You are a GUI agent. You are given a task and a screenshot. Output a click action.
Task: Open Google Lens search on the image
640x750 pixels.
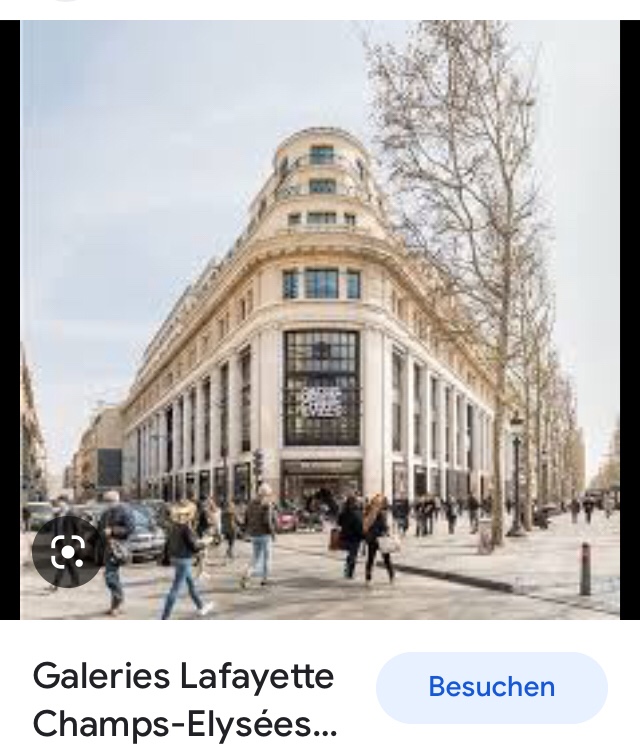coord(68,552)
